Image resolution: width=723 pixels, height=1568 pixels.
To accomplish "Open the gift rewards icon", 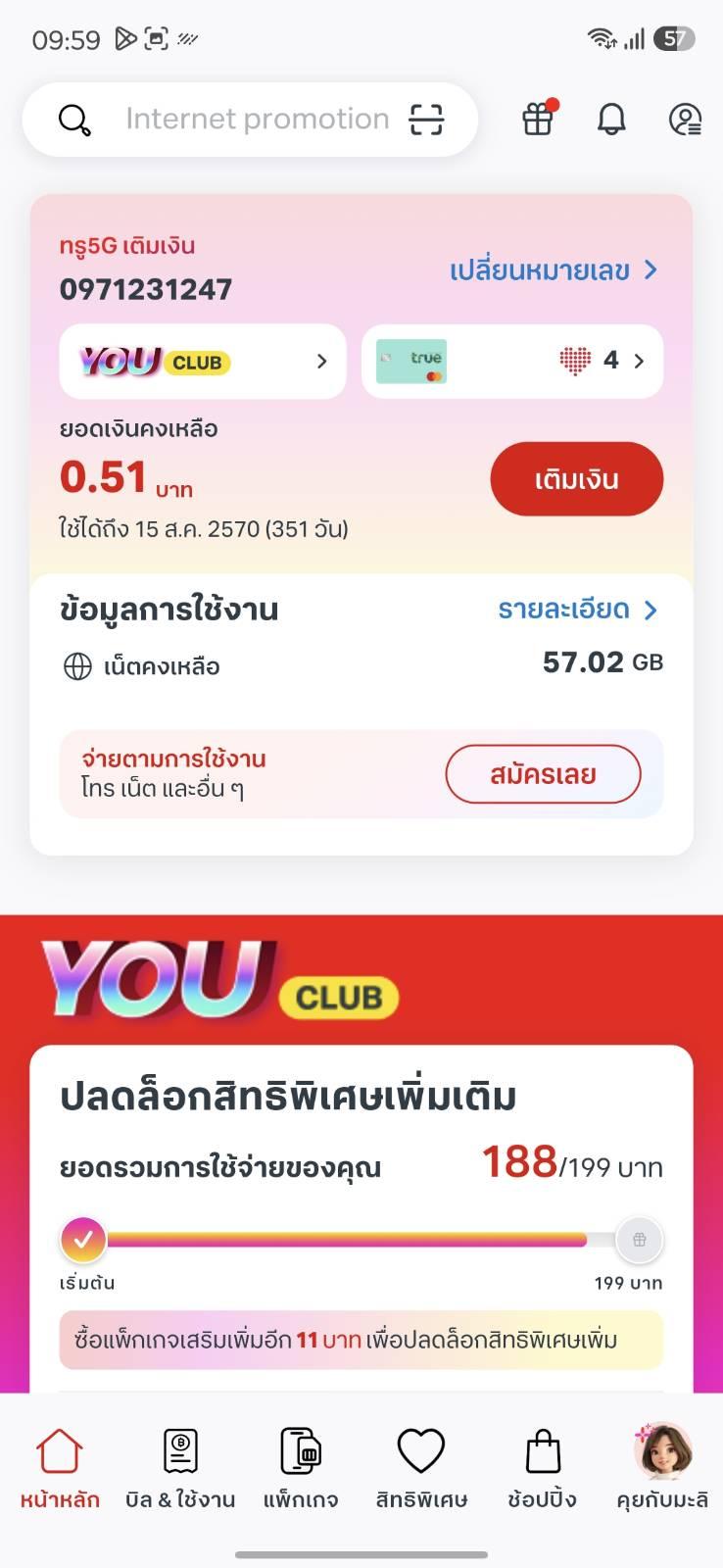I will tap(538, 119).
